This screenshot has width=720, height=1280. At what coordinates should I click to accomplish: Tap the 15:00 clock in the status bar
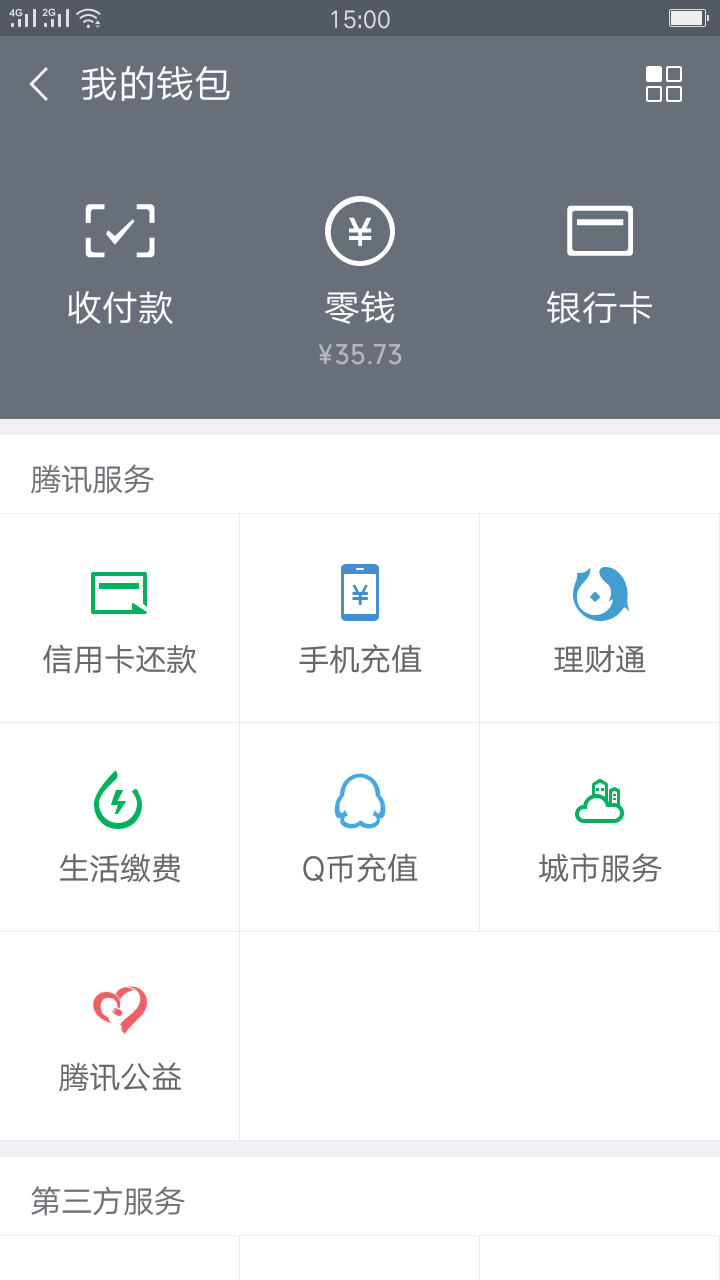point(359,18)
